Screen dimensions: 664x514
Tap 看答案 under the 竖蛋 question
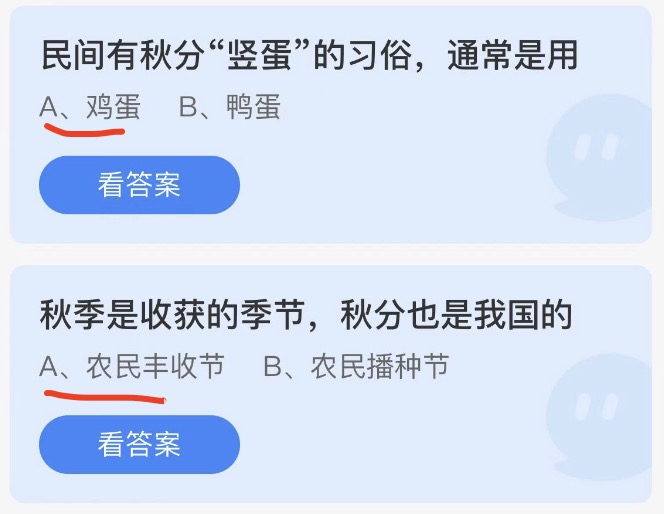pos(139,185)
